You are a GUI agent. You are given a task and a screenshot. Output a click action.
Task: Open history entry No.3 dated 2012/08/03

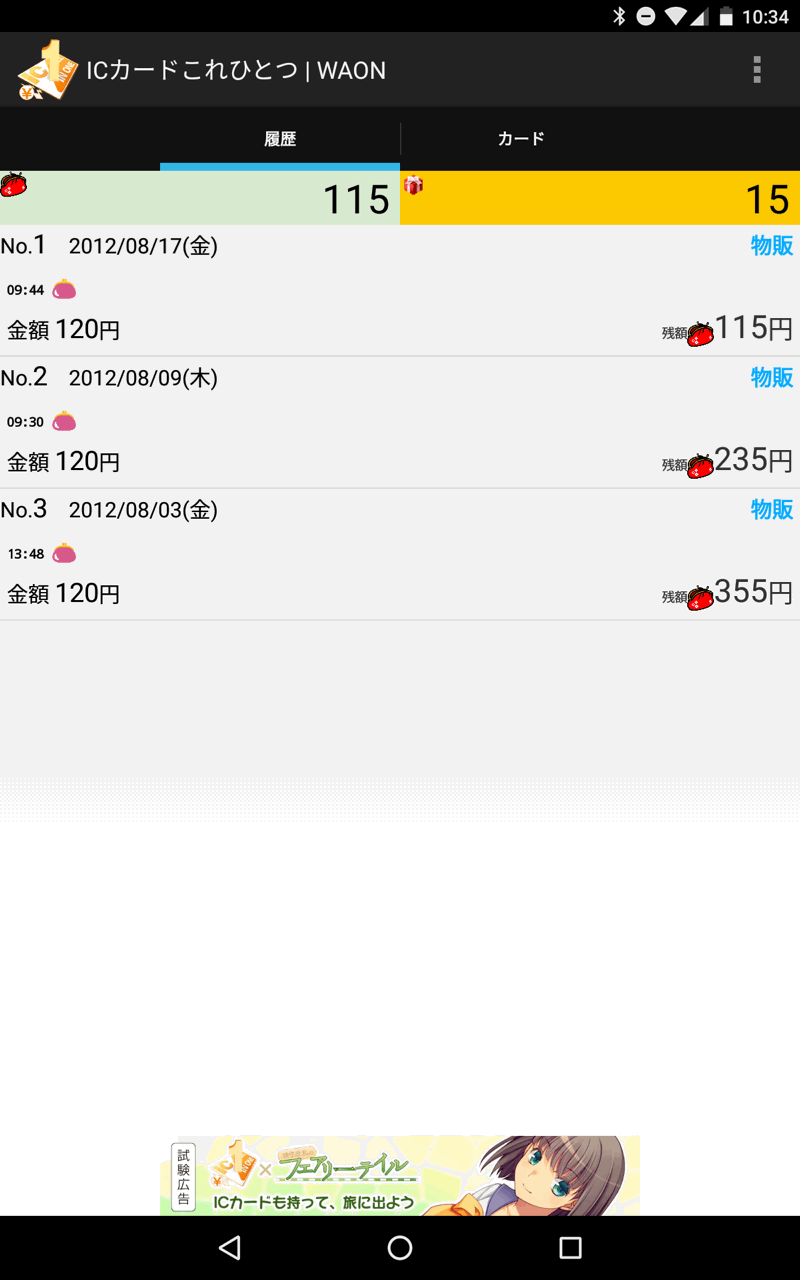click(x=400, y=554)
